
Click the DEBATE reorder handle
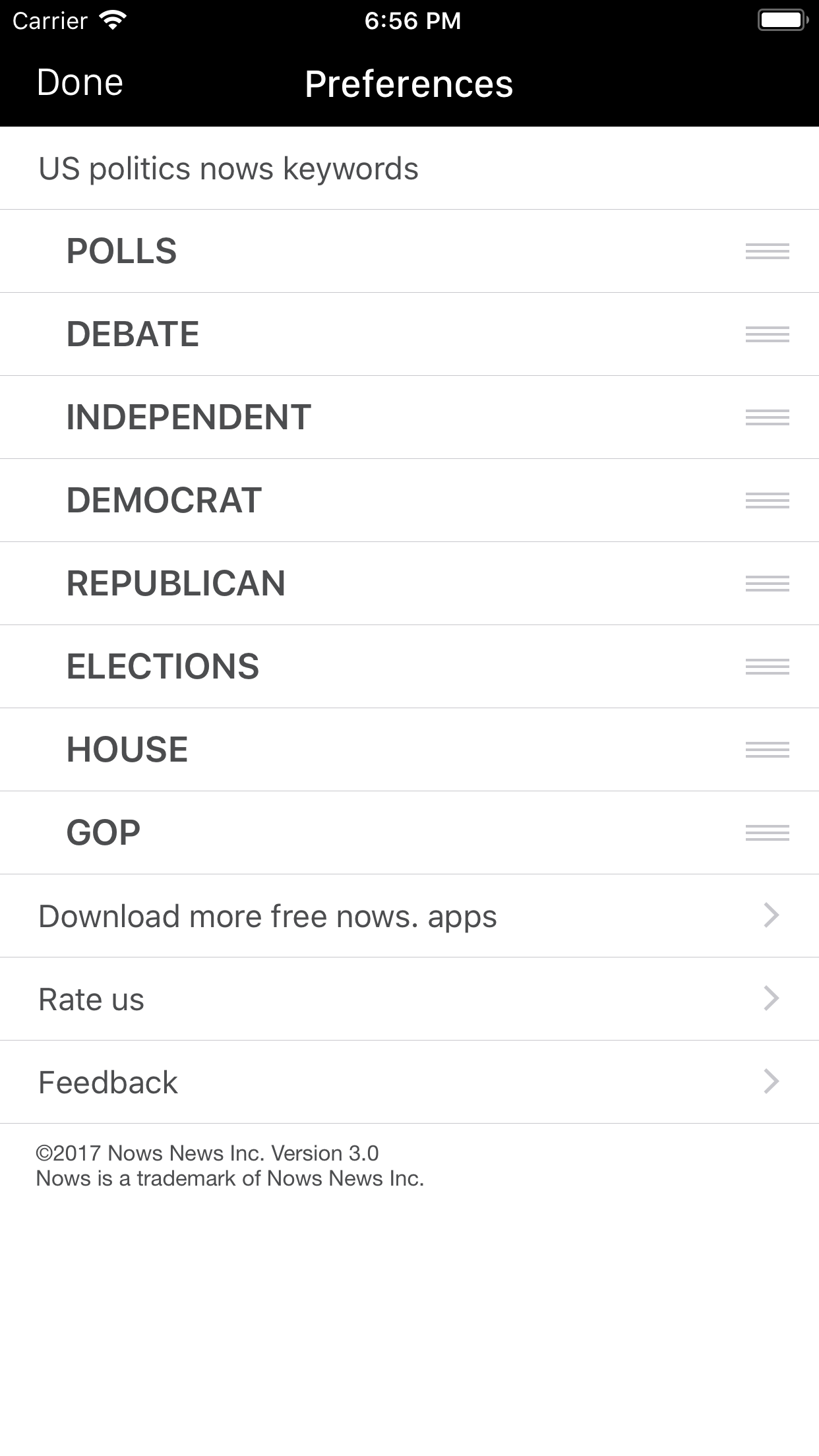coord(767,334)
